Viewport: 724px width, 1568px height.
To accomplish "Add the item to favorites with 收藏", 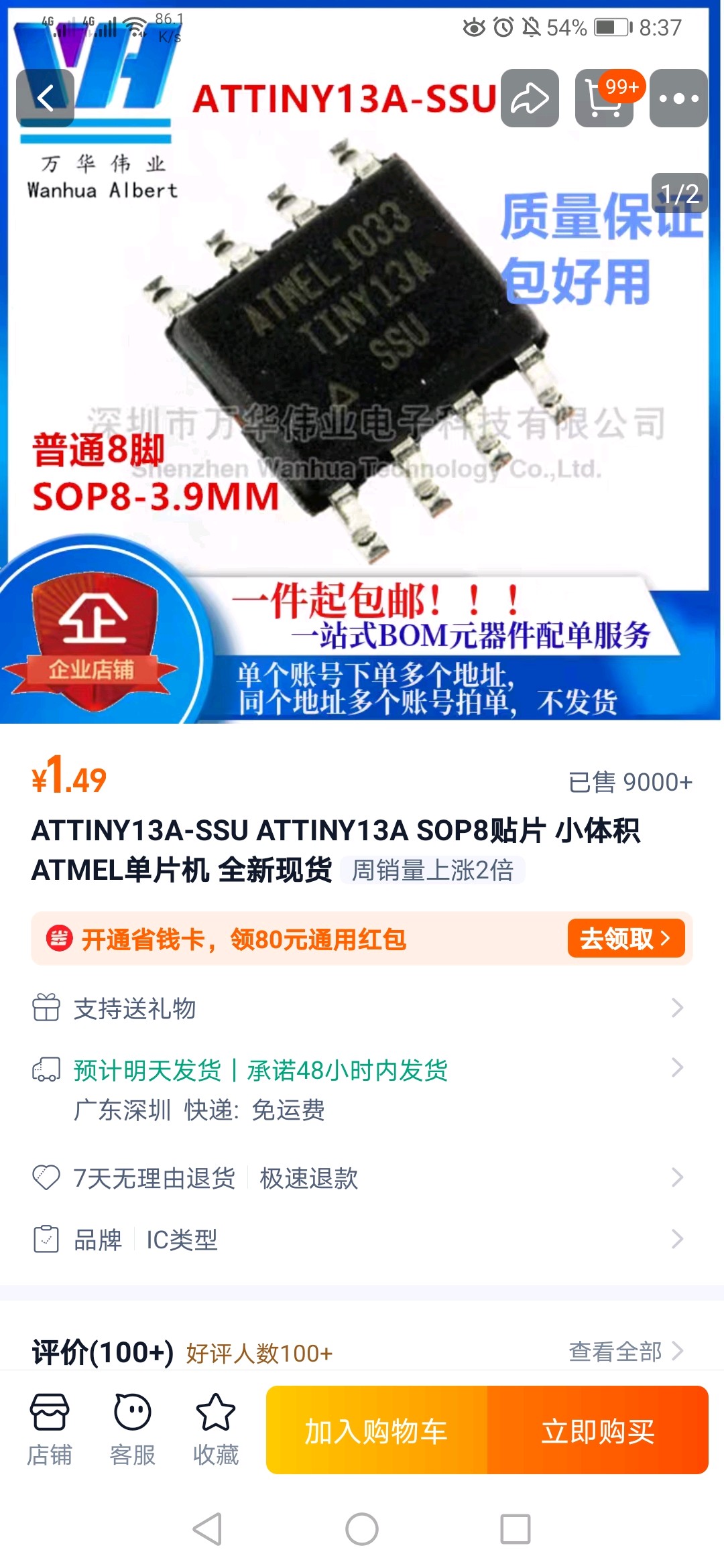I will pos(216,1429).
